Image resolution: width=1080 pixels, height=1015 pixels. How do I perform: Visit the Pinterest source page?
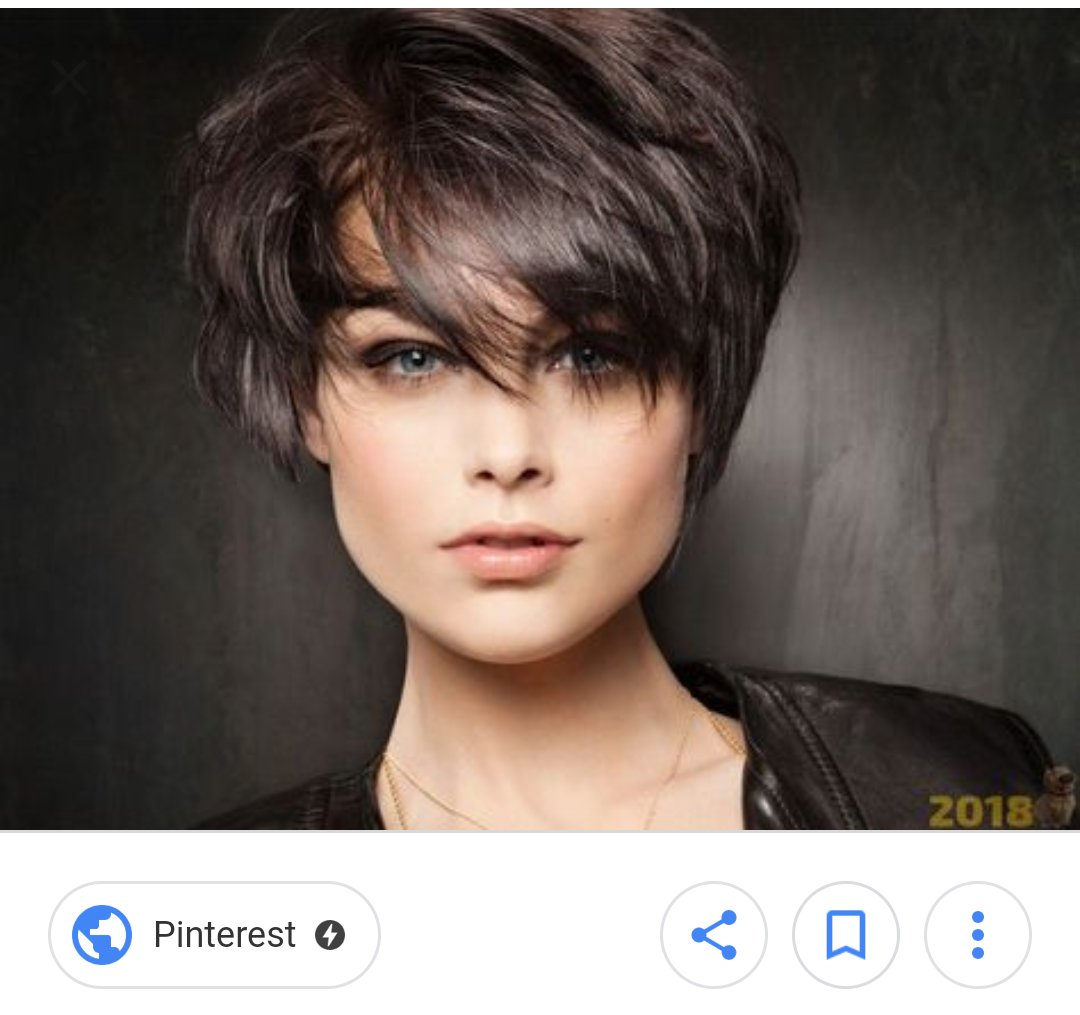214,935
